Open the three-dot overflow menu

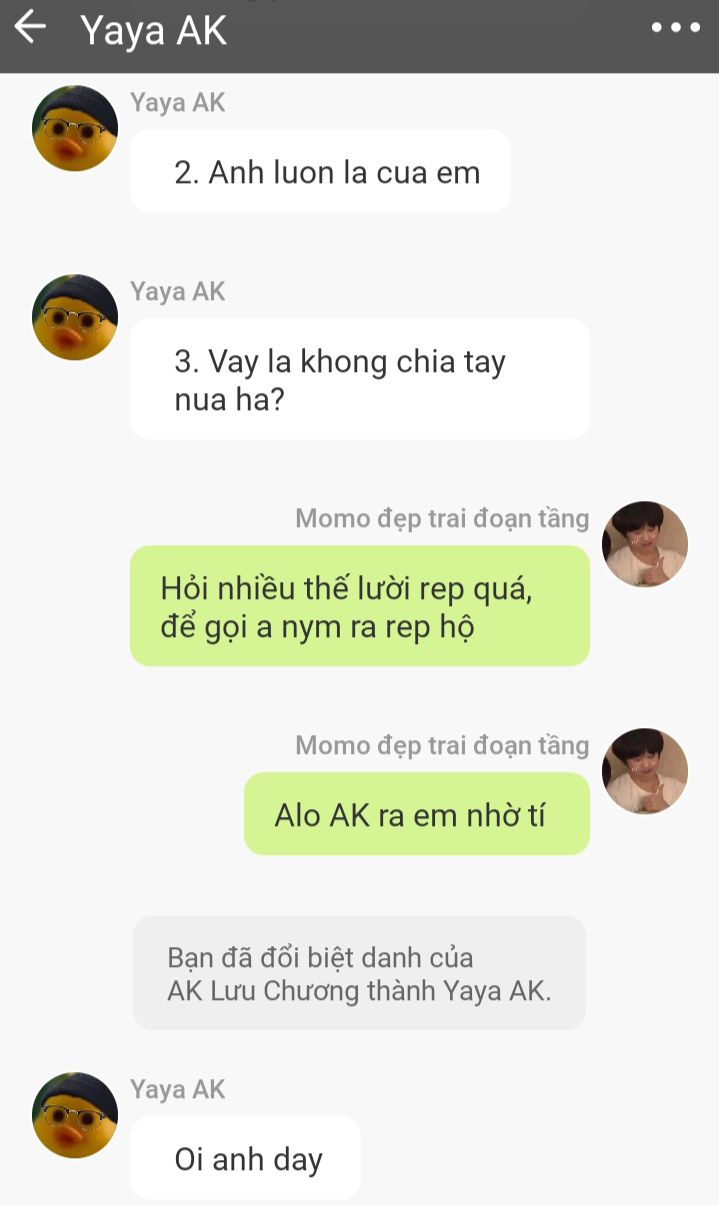tap(675, 28)
